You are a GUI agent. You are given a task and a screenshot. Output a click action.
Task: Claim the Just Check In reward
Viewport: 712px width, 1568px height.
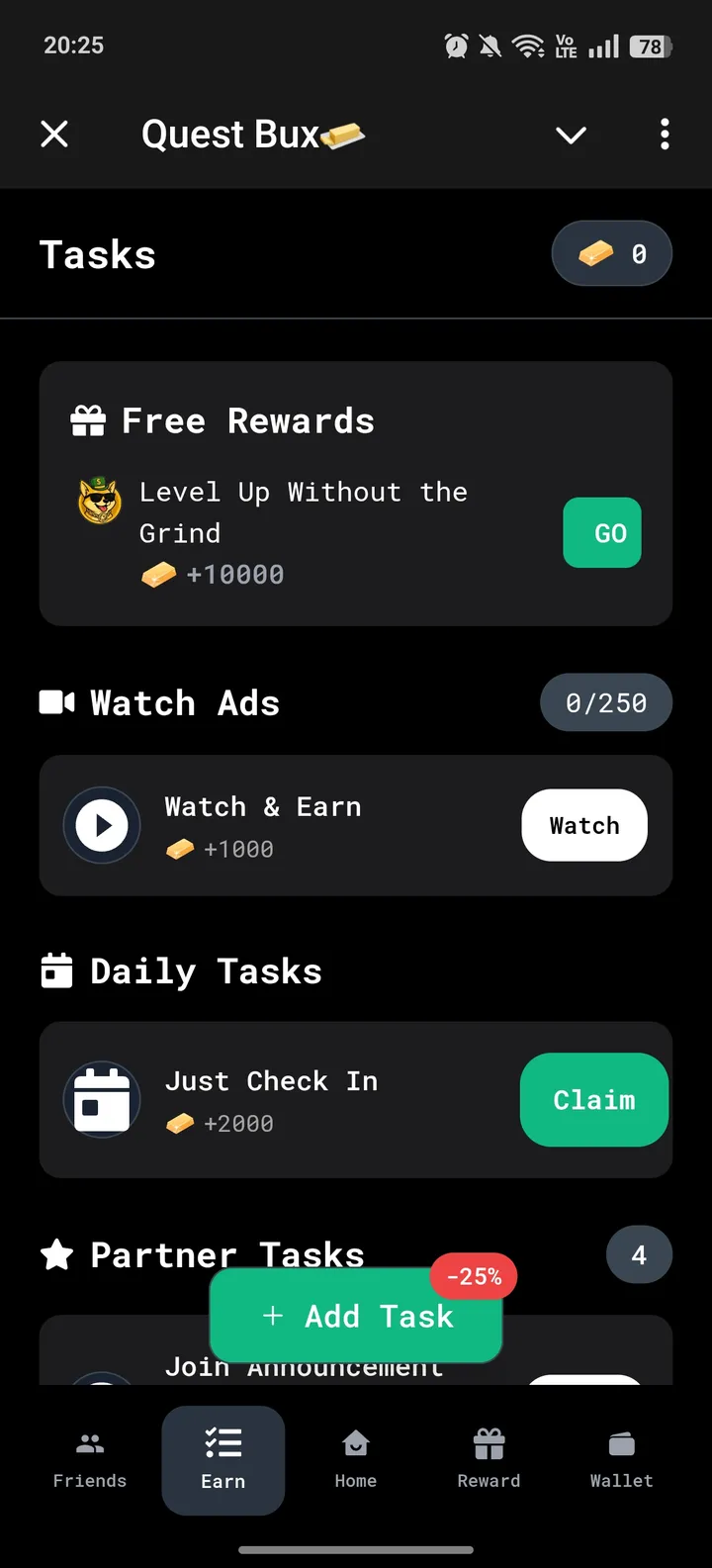point(593,1099)
